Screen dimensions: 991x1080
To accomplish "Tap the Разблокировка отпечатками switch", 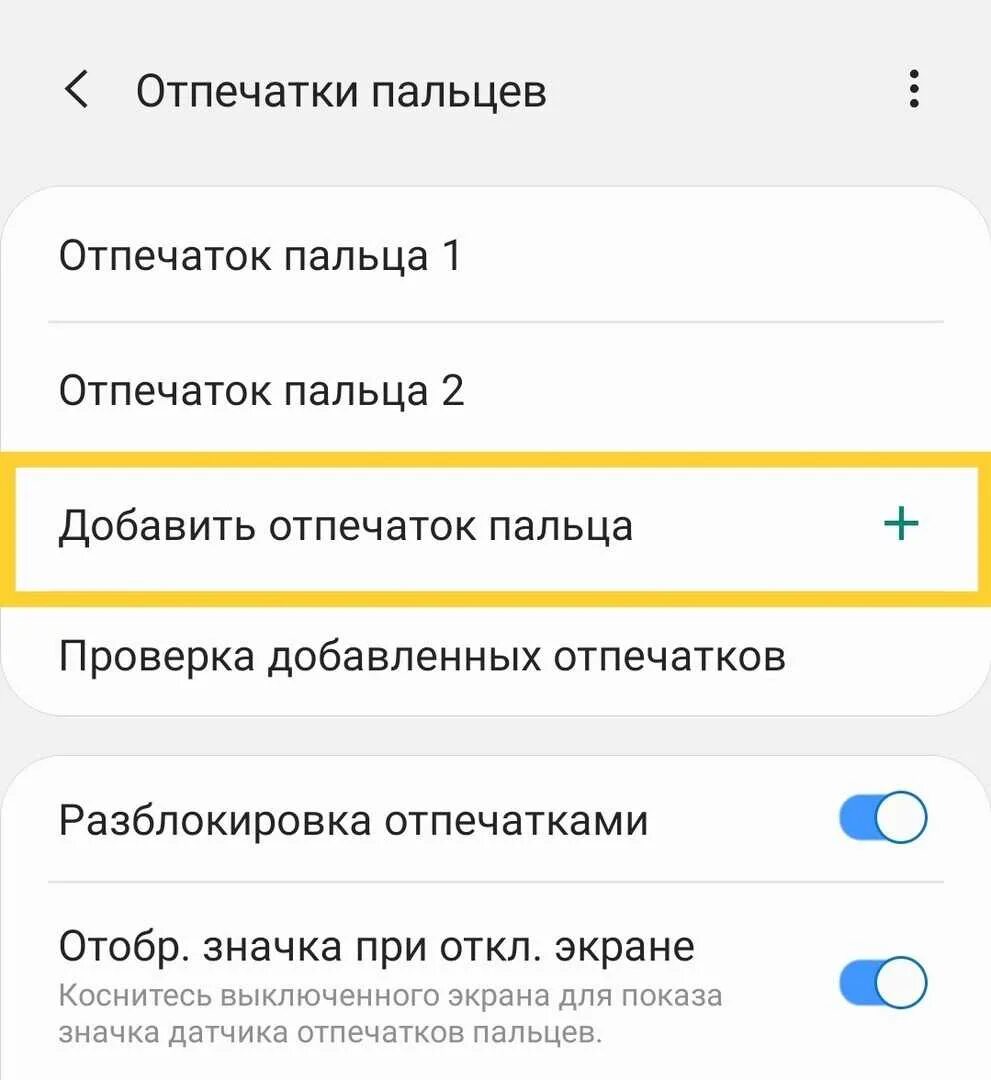I will tap(880, 820).
